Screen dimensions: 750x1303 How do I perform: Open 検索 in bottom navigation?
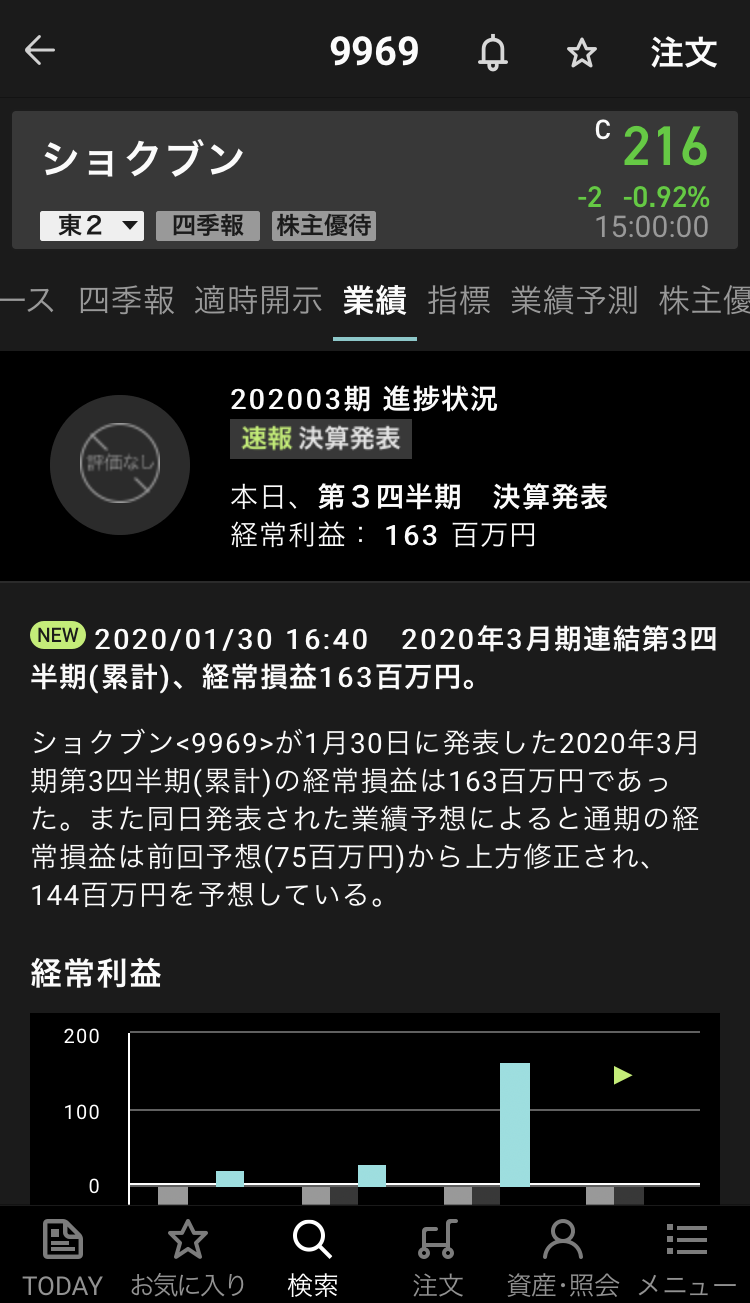[x=312, y=1256]
